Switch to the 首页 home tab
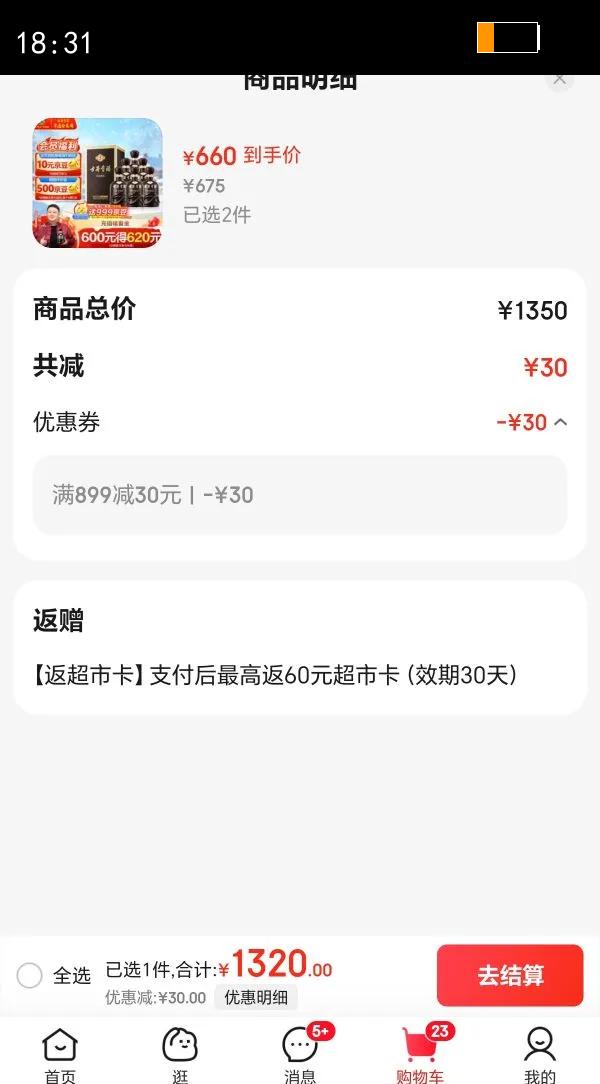 60,1055
